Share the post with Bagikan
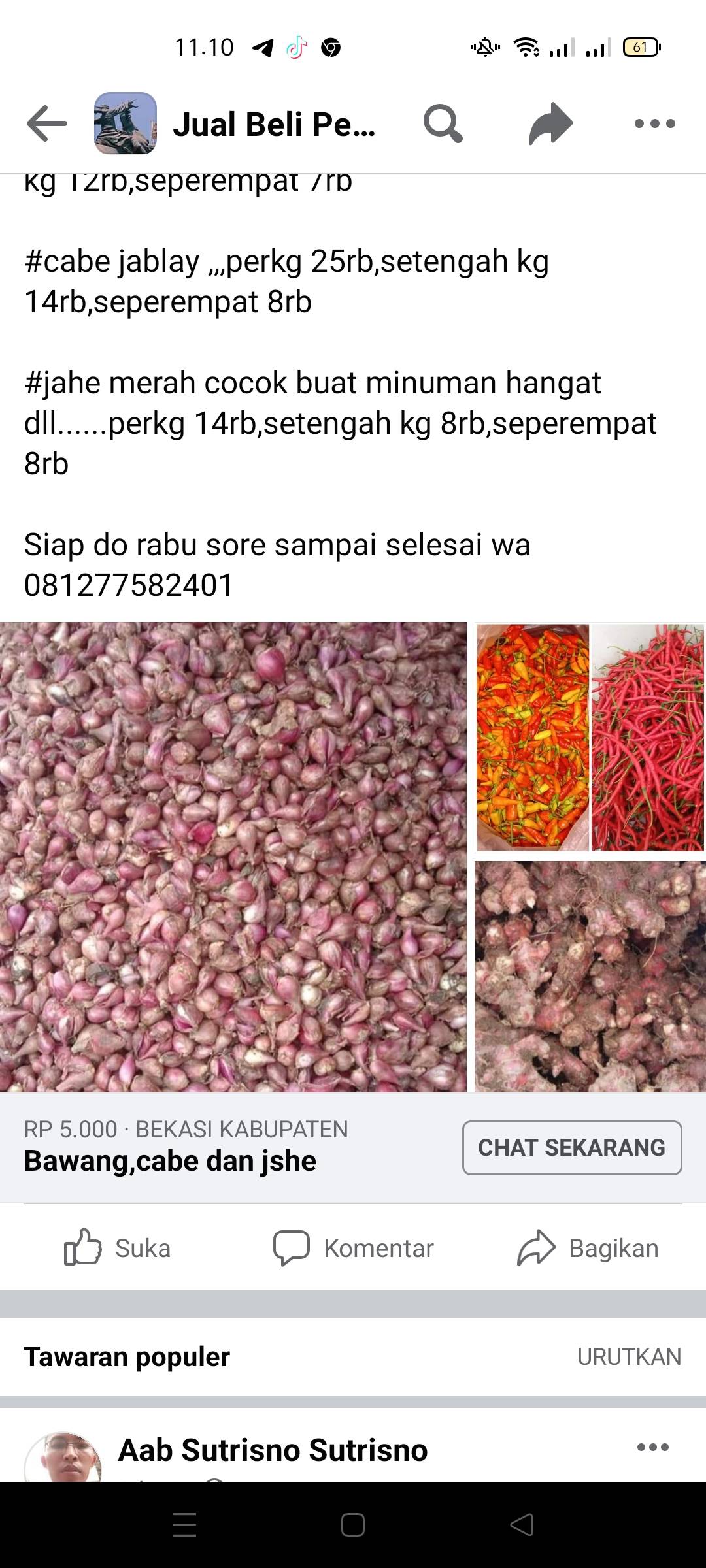 coord(588,1248)
